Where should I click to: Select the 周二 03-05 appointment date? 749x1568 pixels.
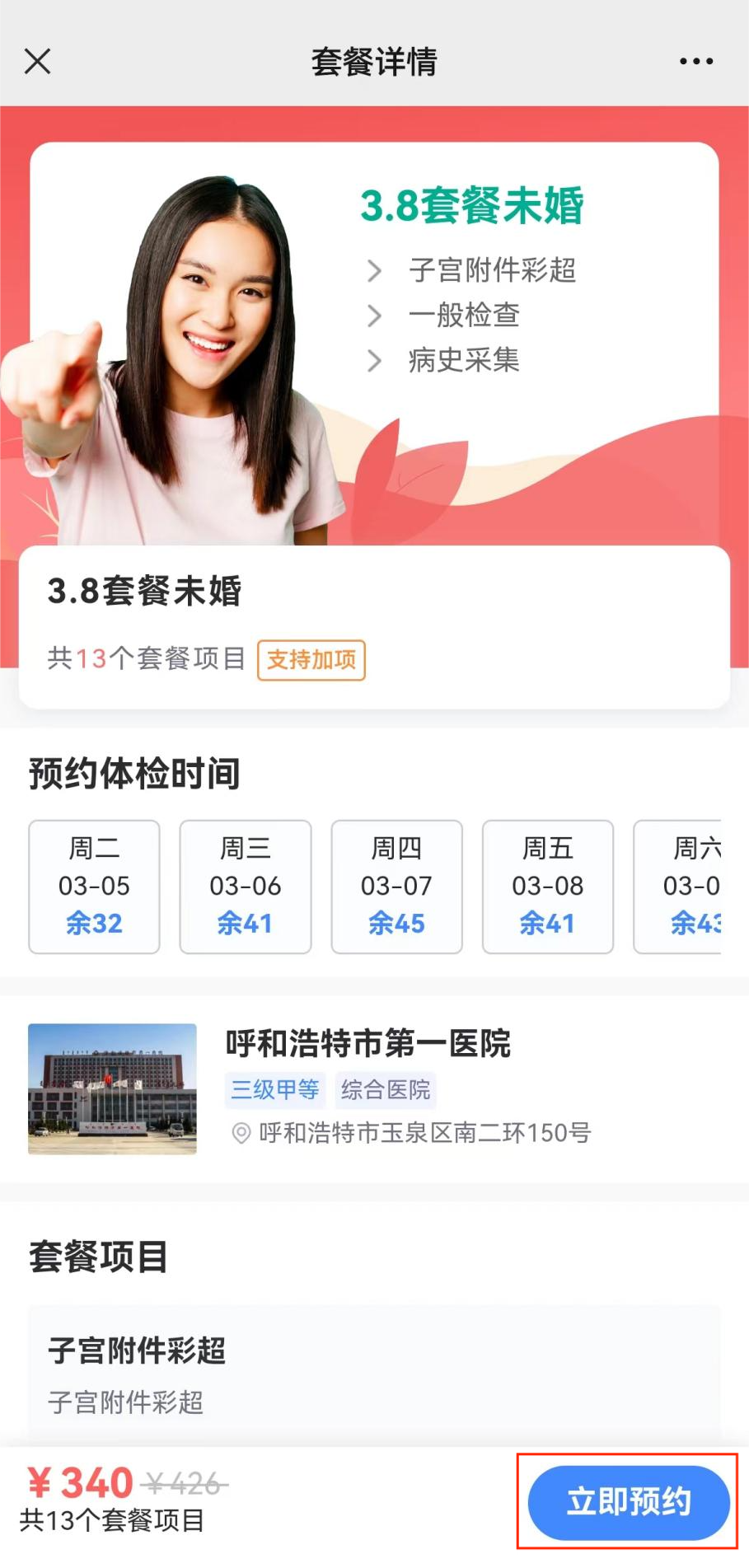point(94,886)
